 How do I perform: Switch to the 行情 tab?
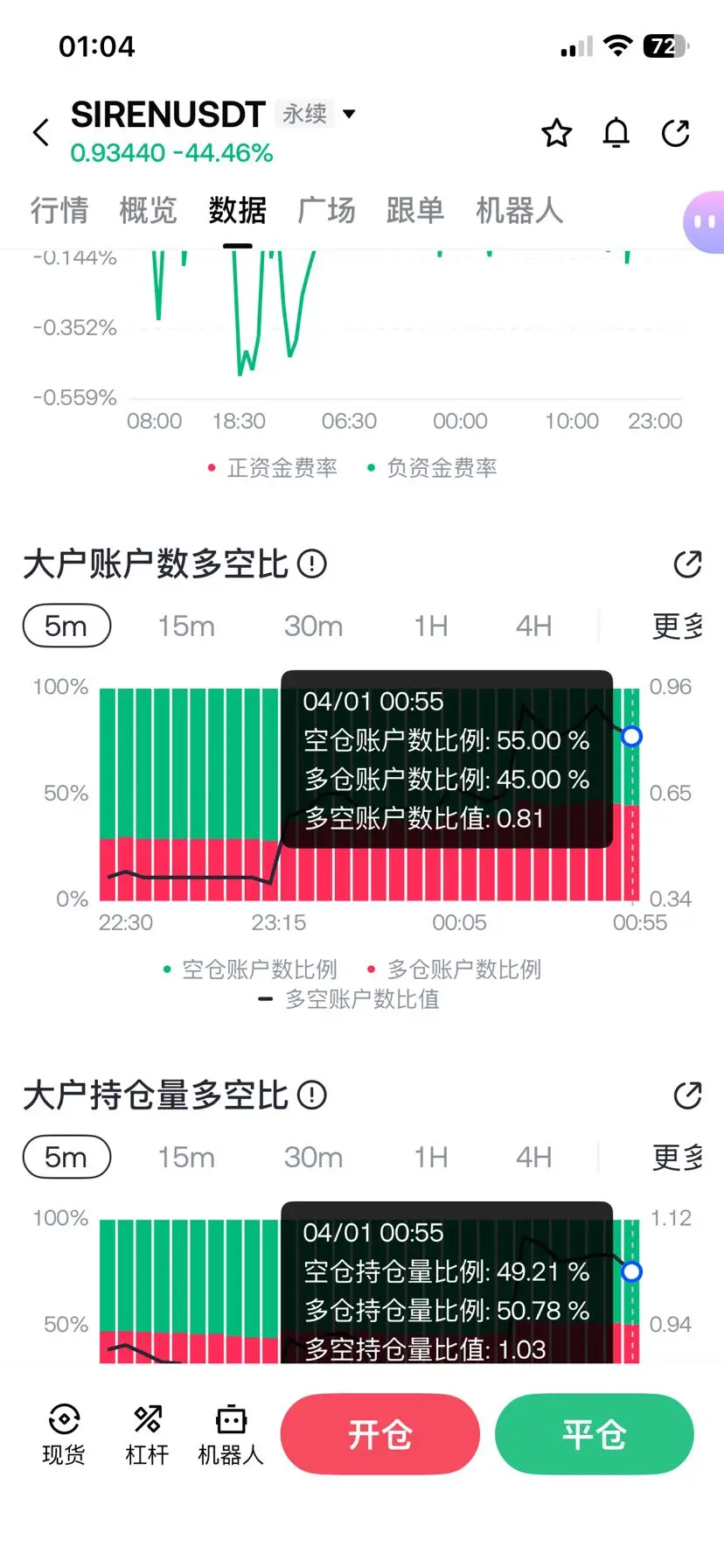[58, 210]
